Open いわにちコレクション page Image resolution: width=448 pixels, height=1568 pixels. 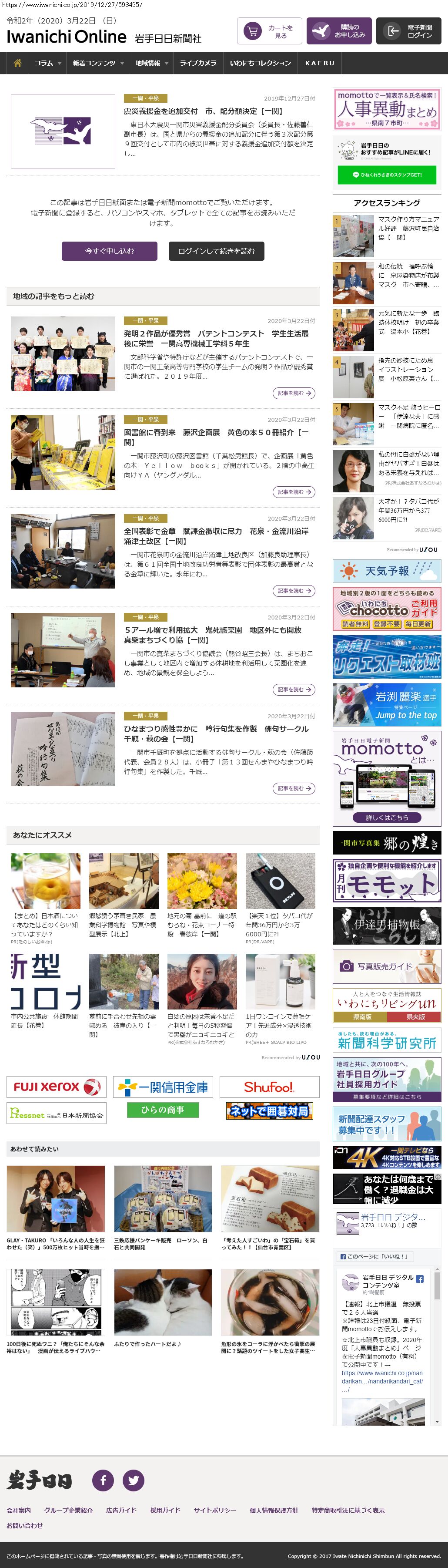tap(260, 63)
